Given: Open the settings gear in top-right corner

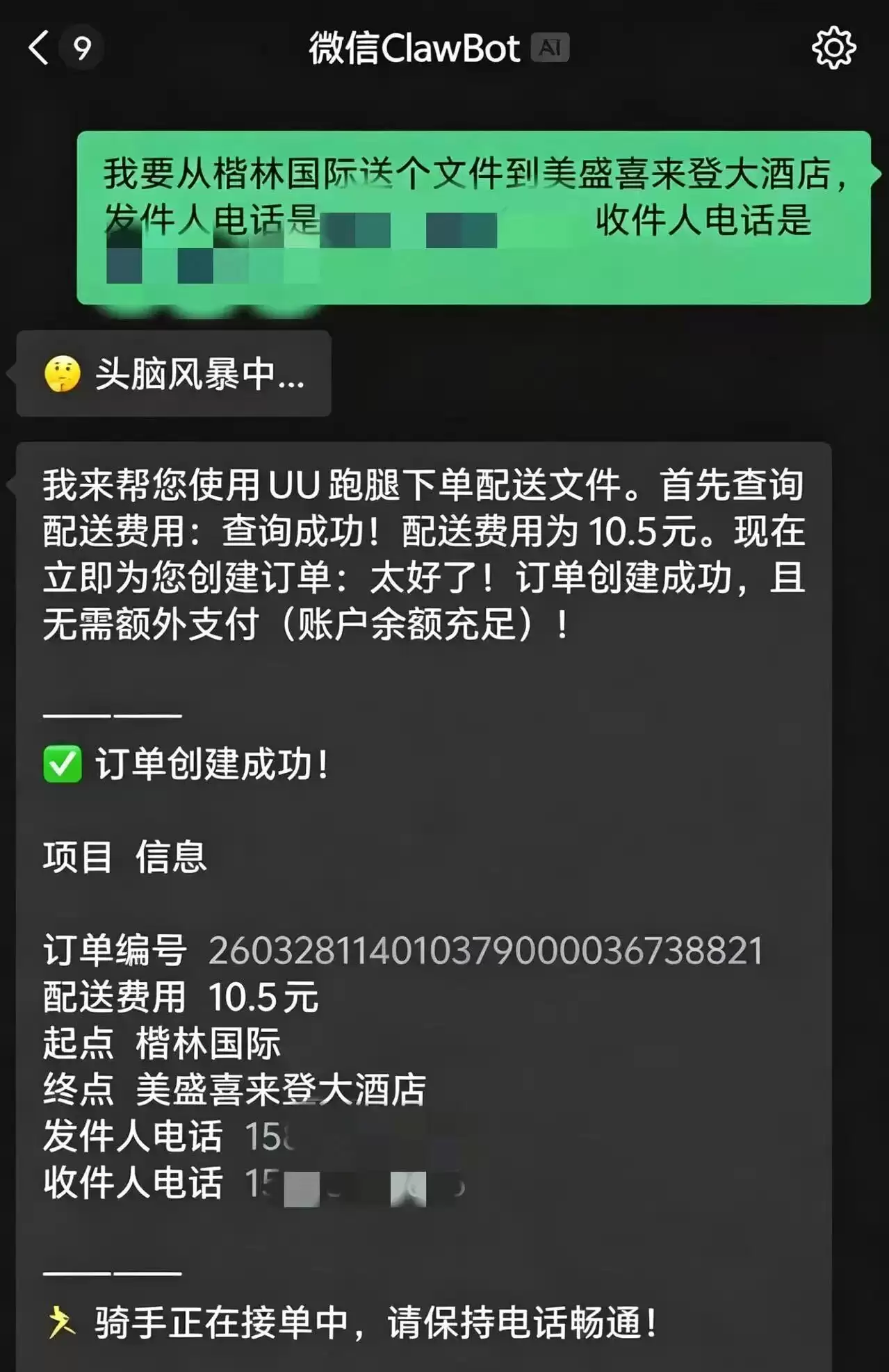Looking at the screenshot, I should pos(833,47).
